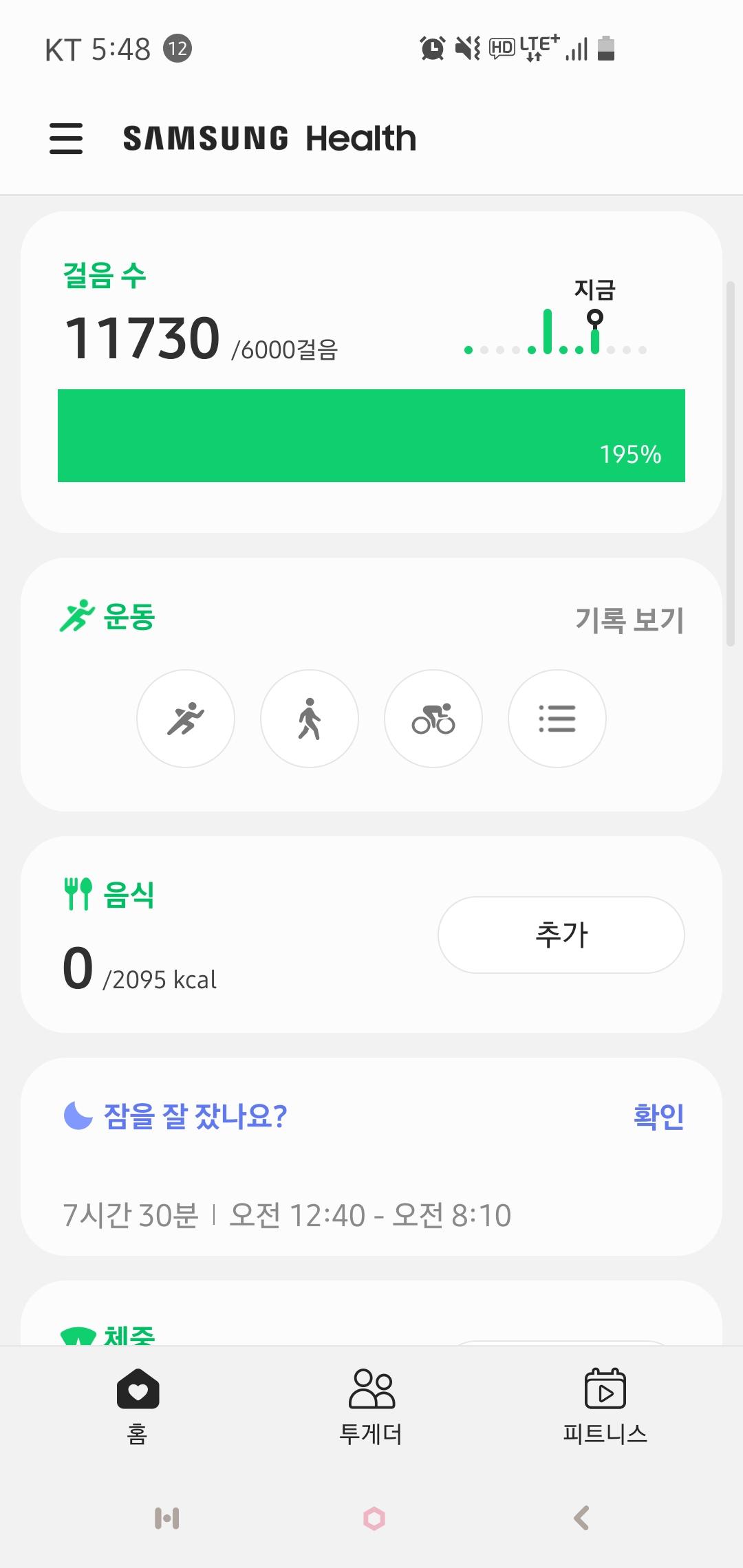
Task: Tap 기록 보기 to view exercise history
Action: click(629, 620)
